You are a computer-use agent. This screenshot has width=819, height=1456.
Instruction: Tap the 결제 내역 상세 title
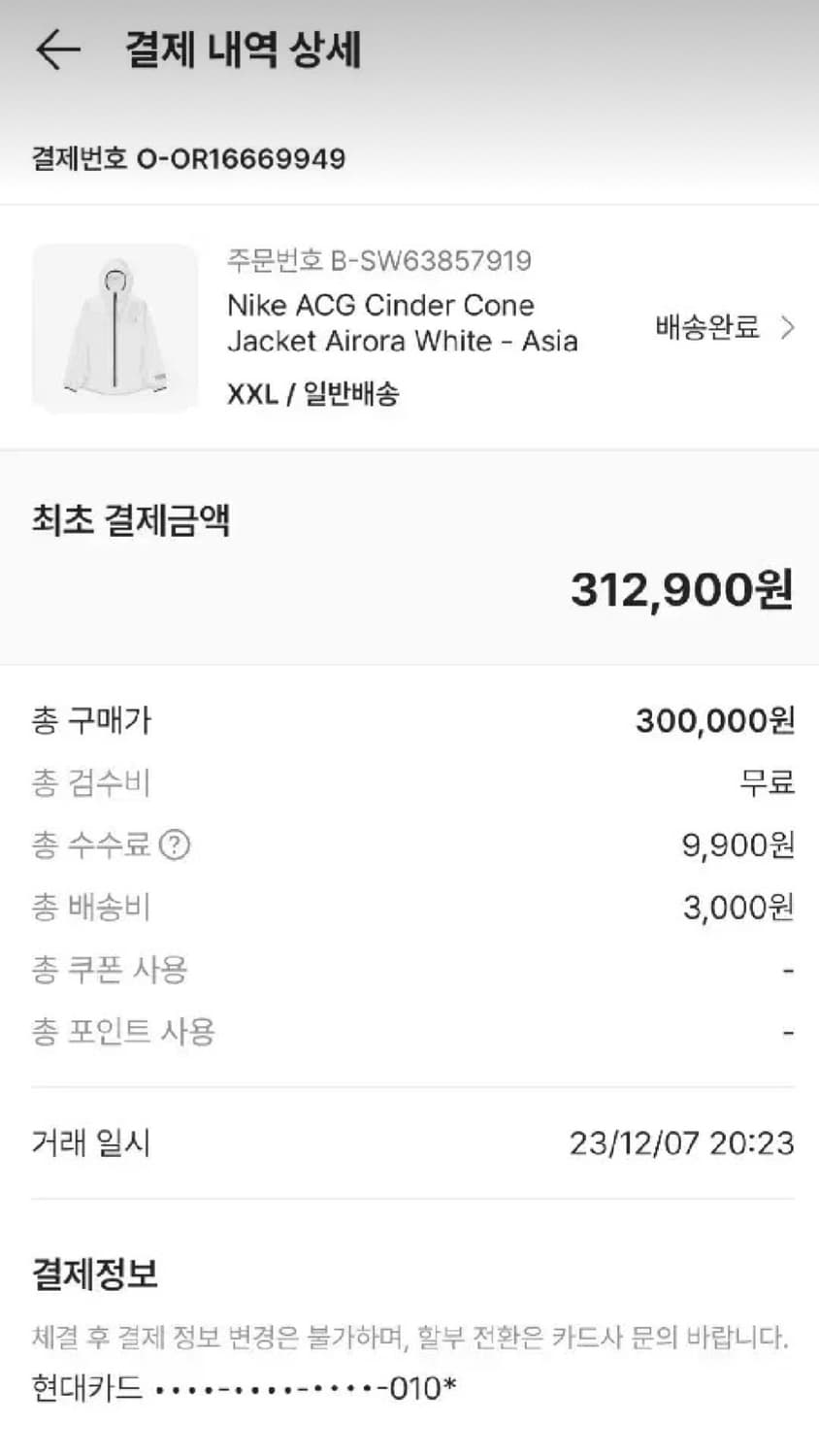tap(242, 52)
